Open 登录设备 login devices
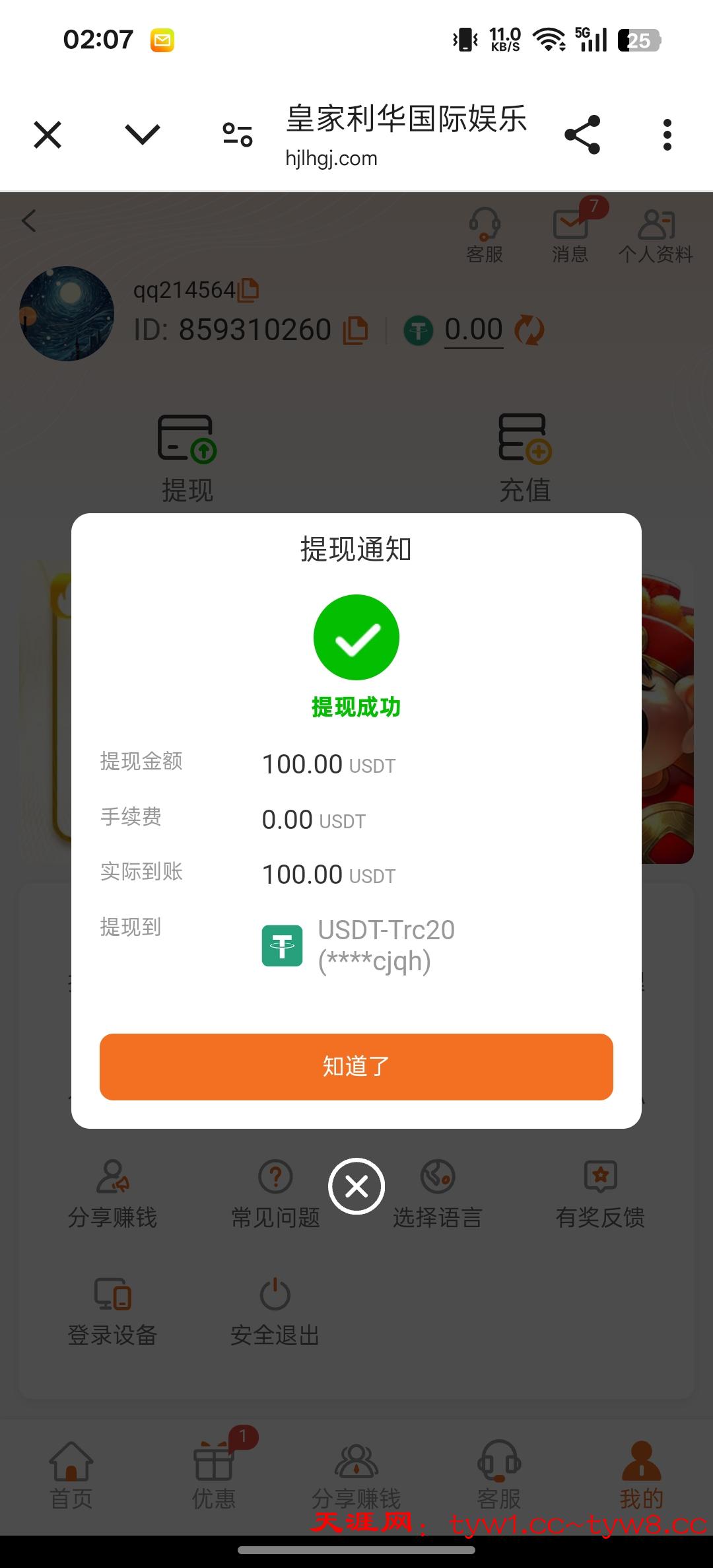 (113, 1312)
